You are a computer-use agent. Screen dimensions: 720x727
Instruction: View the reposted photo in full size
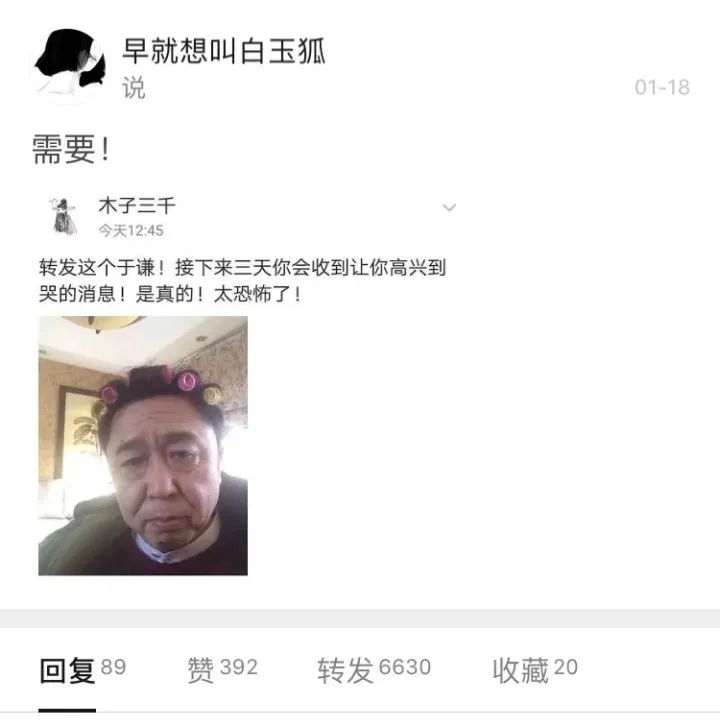point(143,446)
